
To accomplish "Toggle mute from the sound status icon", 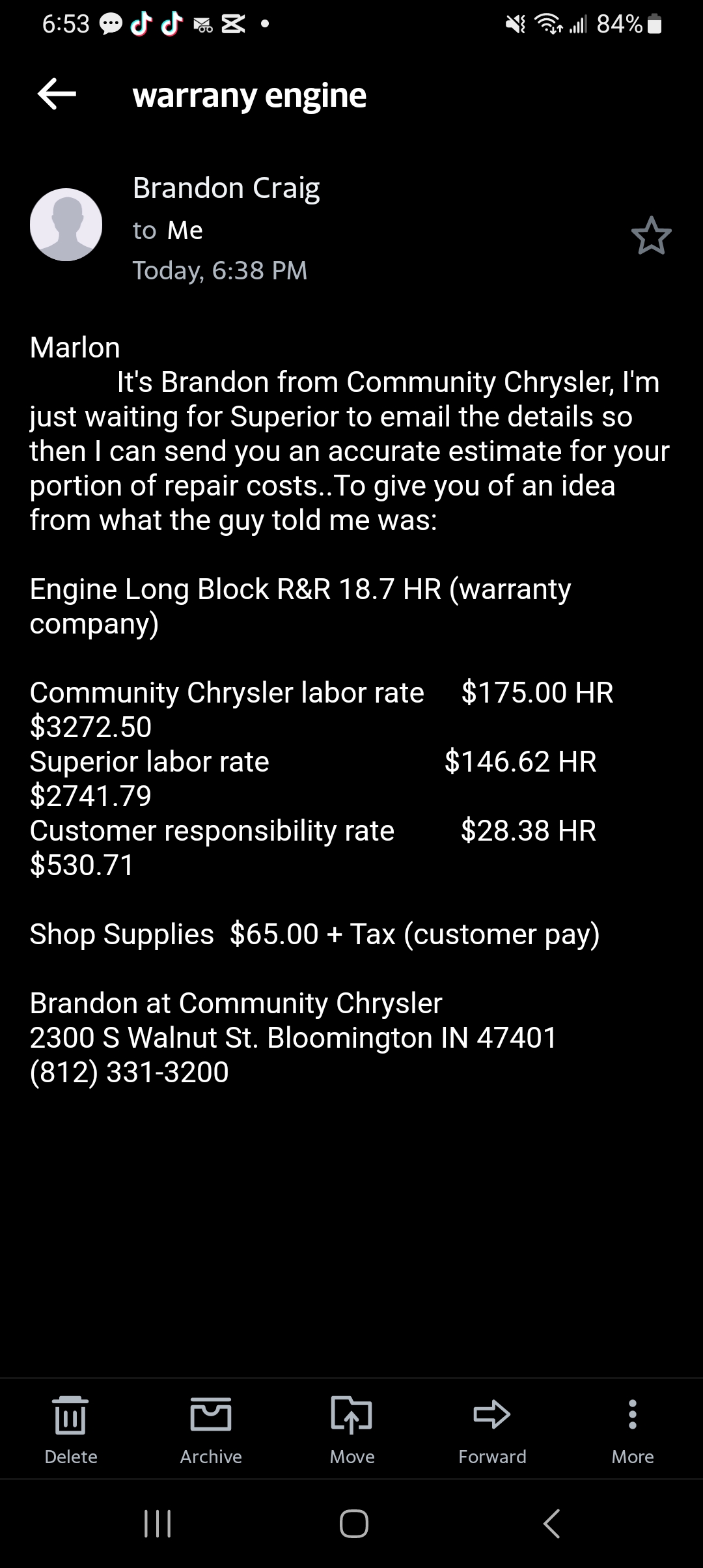I will (x=514, y=25).
